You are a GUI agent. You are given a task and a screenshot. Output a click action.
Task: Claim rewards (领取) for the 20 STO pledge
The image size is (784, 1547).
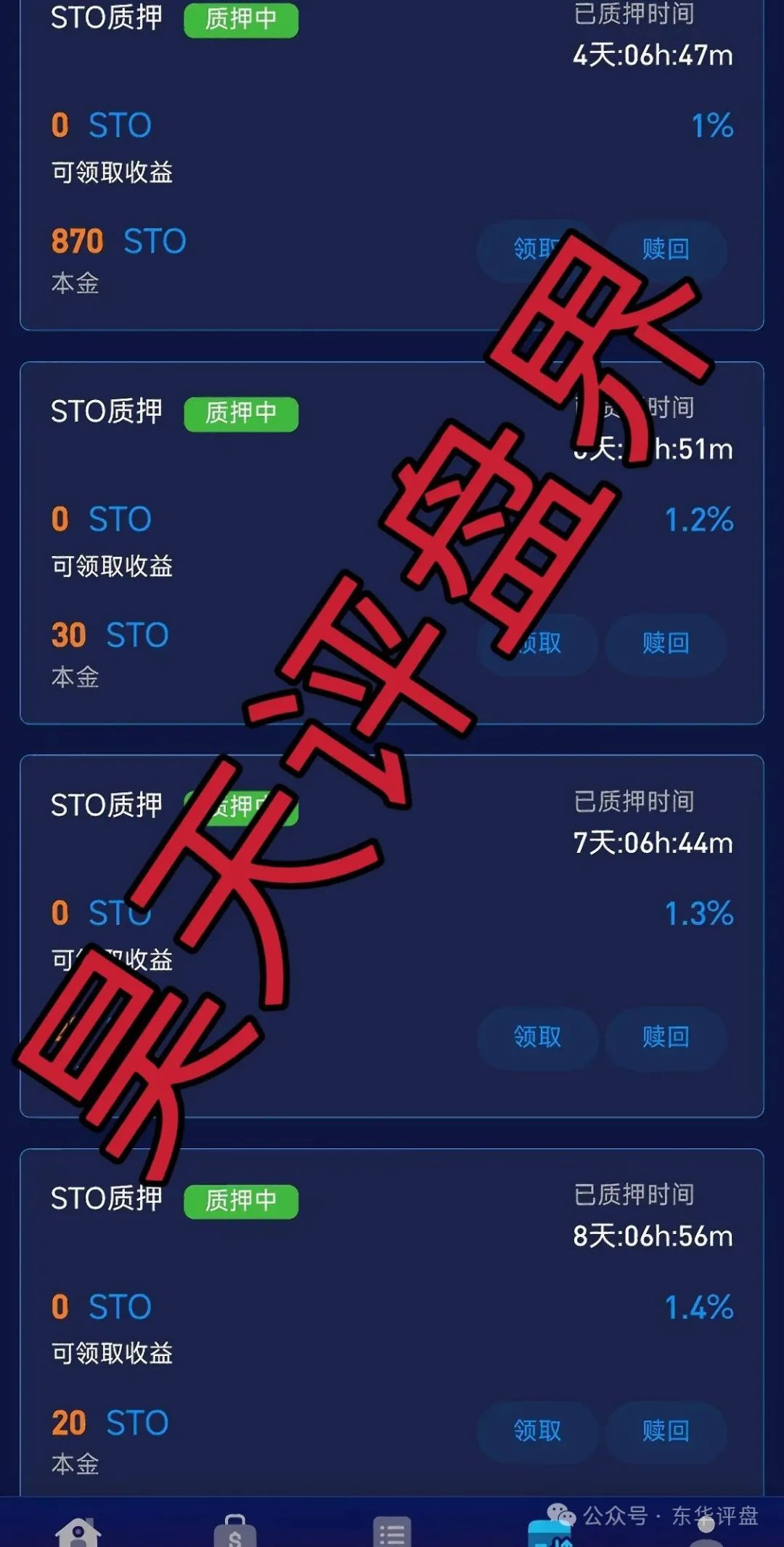coord(537,1431)
